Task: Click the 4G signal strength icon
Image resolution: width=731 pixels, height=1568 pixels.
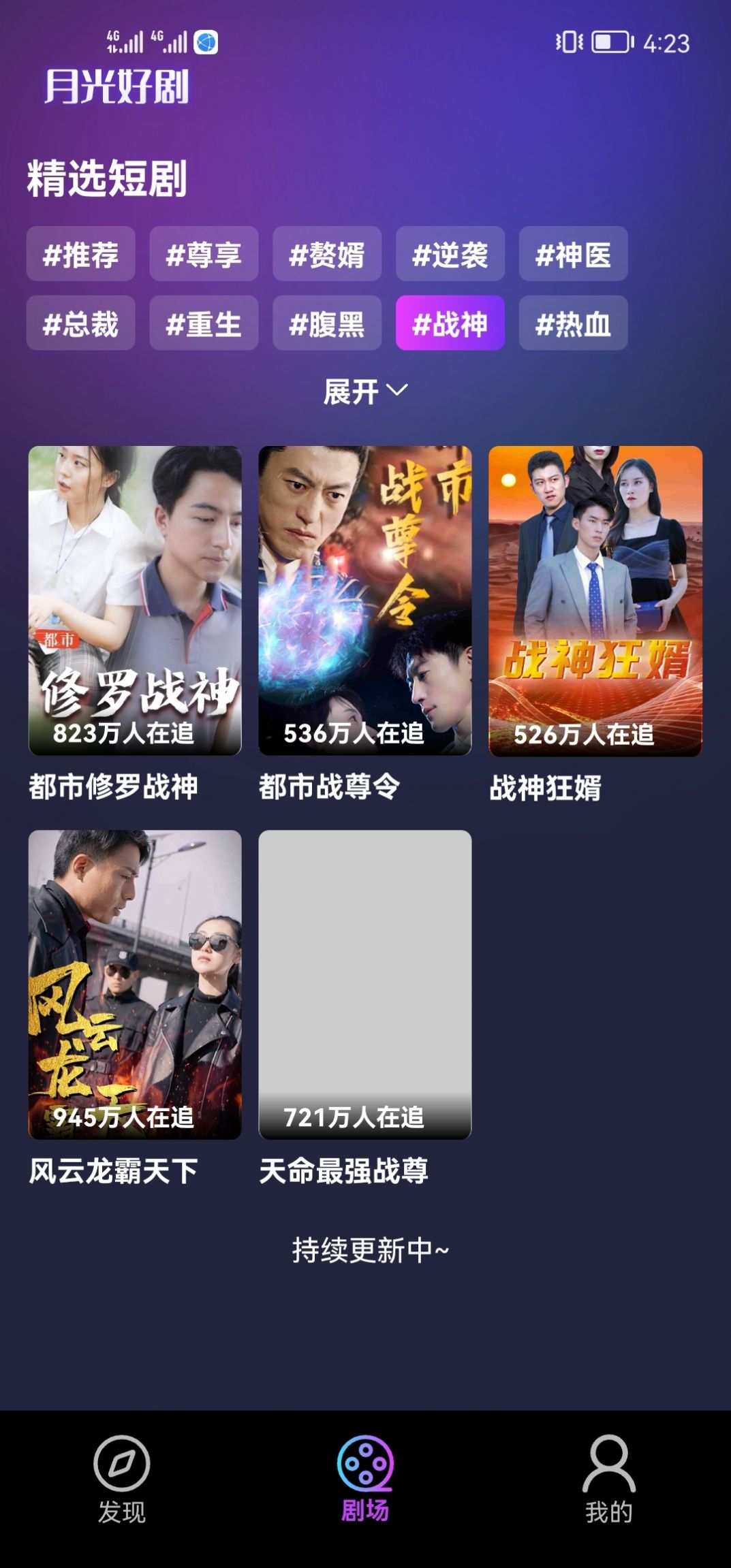Action: 127,42
